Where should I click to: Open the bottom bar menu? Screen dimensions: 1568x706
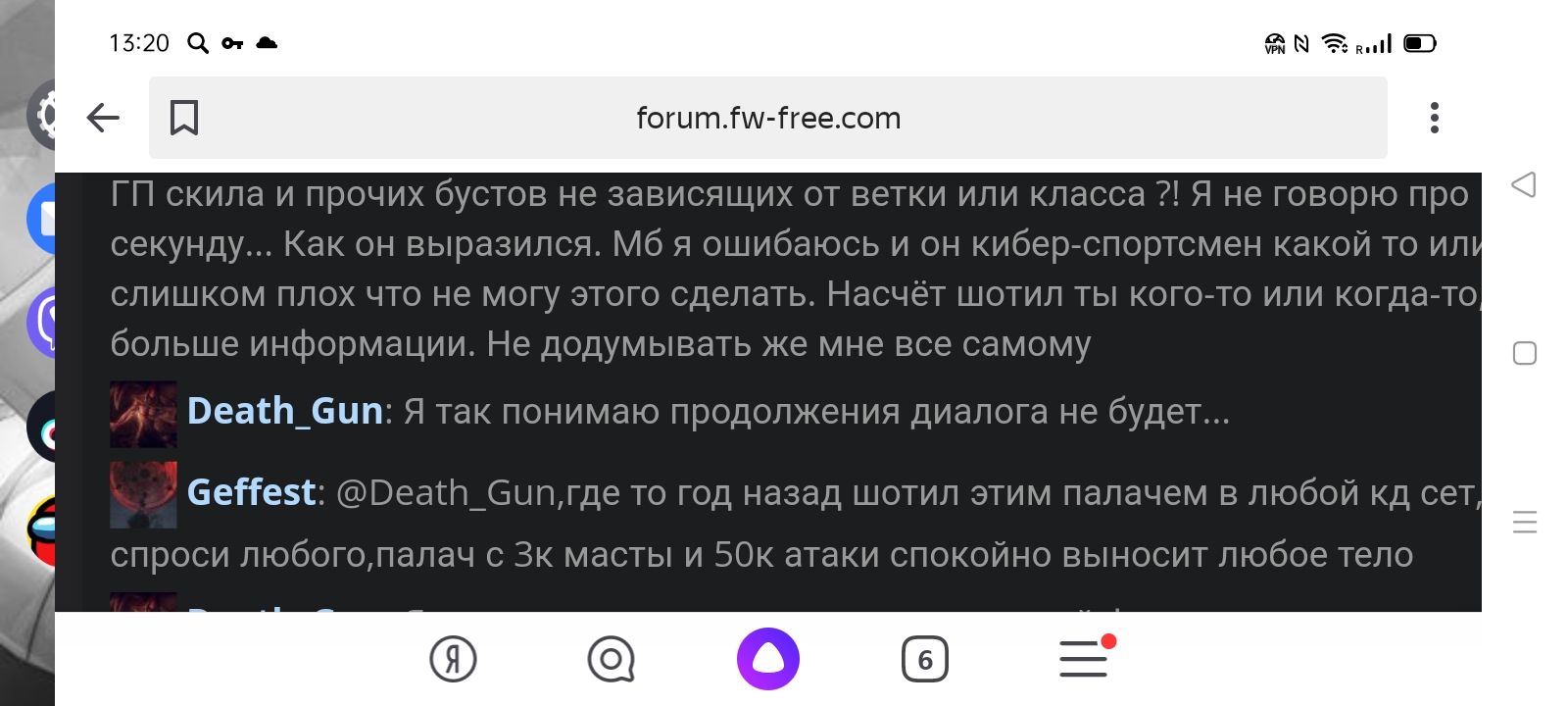tap(1084, 659)
